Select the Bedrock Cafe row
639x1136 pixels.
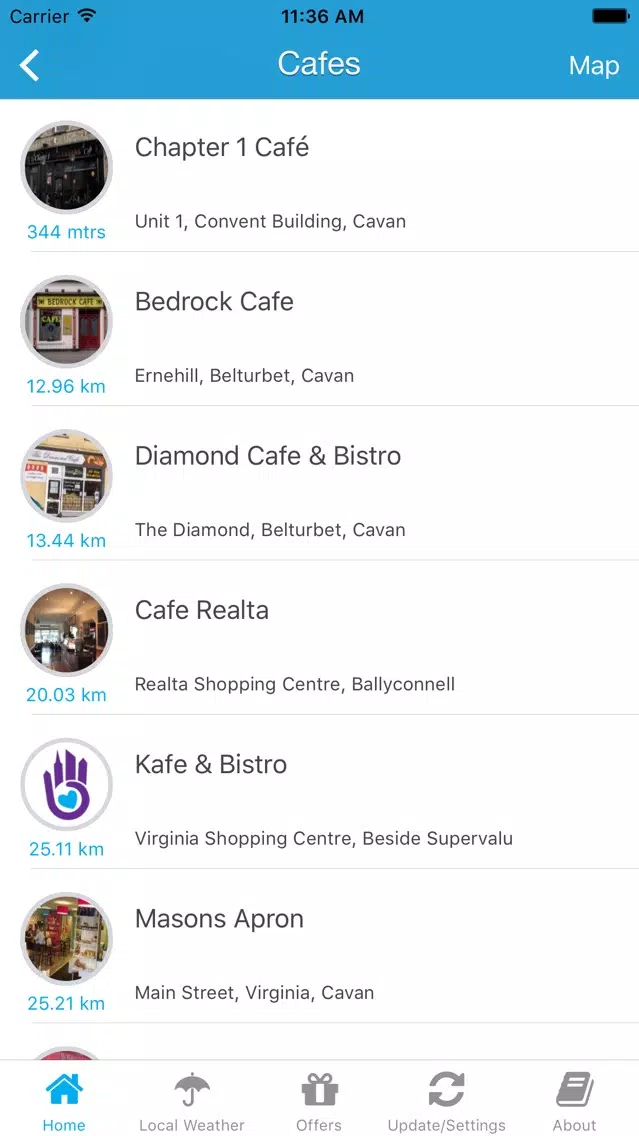click(320, 329)
